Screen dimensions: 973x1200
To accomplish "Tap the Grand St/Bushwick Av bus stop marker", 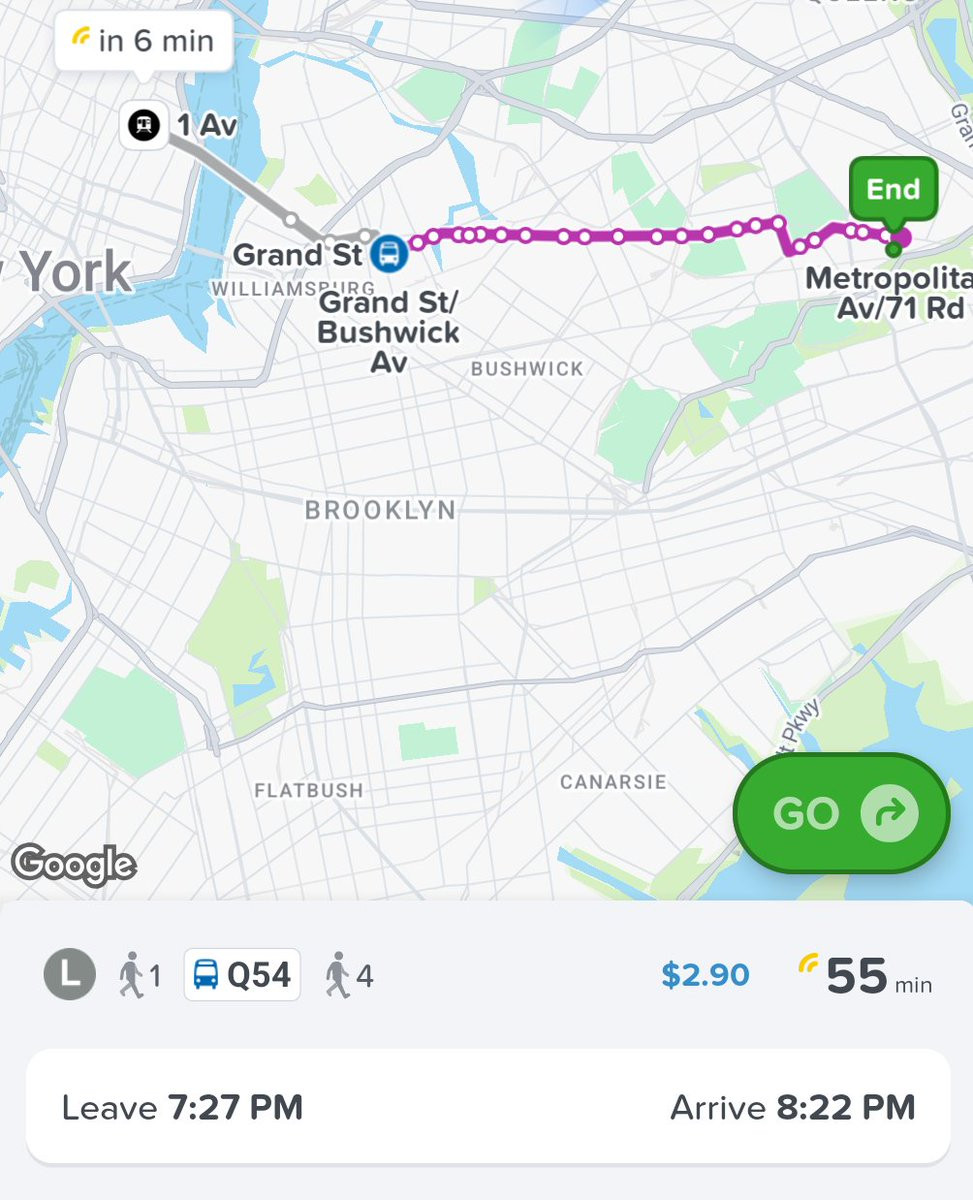I will point(387,253).
